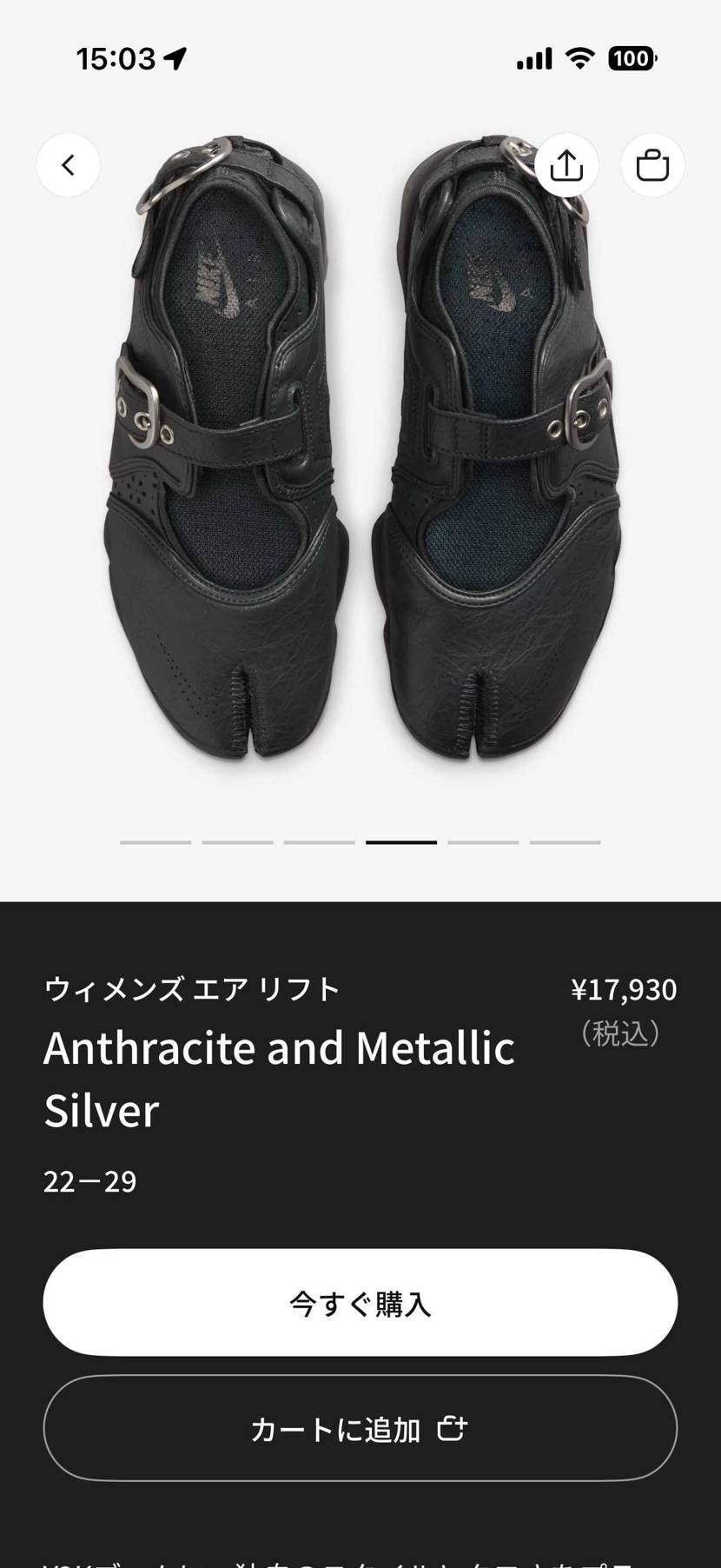Go back using the back chevron
Image resolution: width=721 pixels, height=1568 pixels.
[68, 164]
